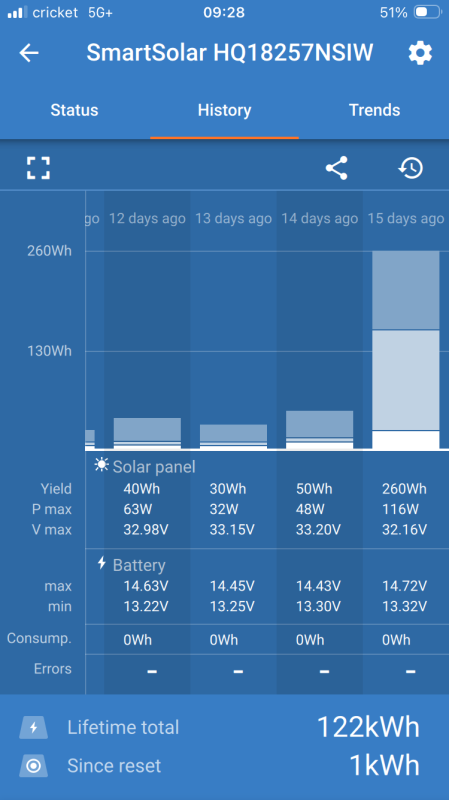
Task: Select the History tab
Action: click(224, 110)
